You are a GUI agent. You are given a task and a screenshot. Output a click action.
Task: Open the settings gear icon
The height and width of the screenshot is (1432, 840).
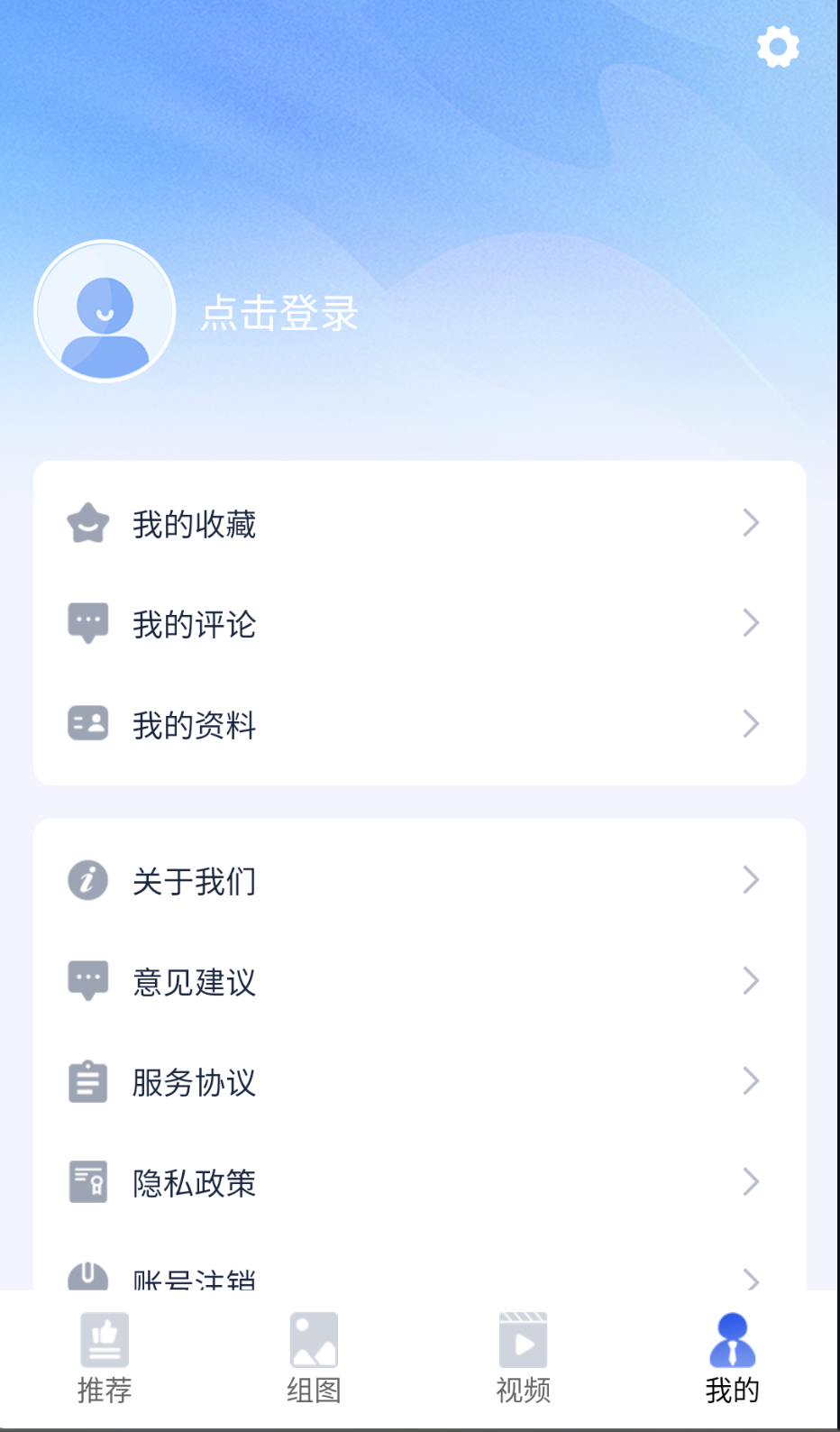tap(777, 47)
